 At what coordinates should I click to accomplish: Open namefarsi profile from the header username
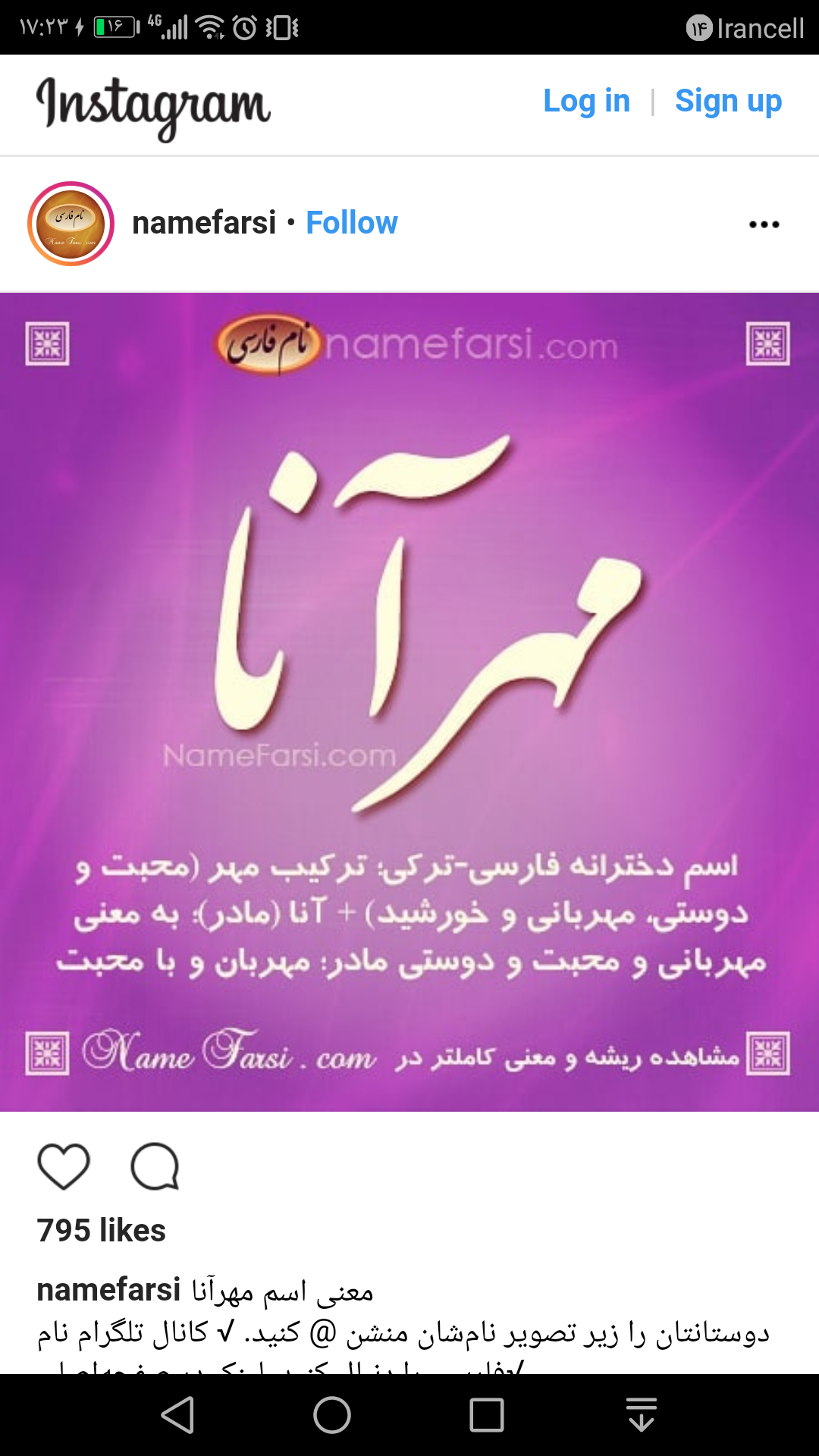click(204, 223)
